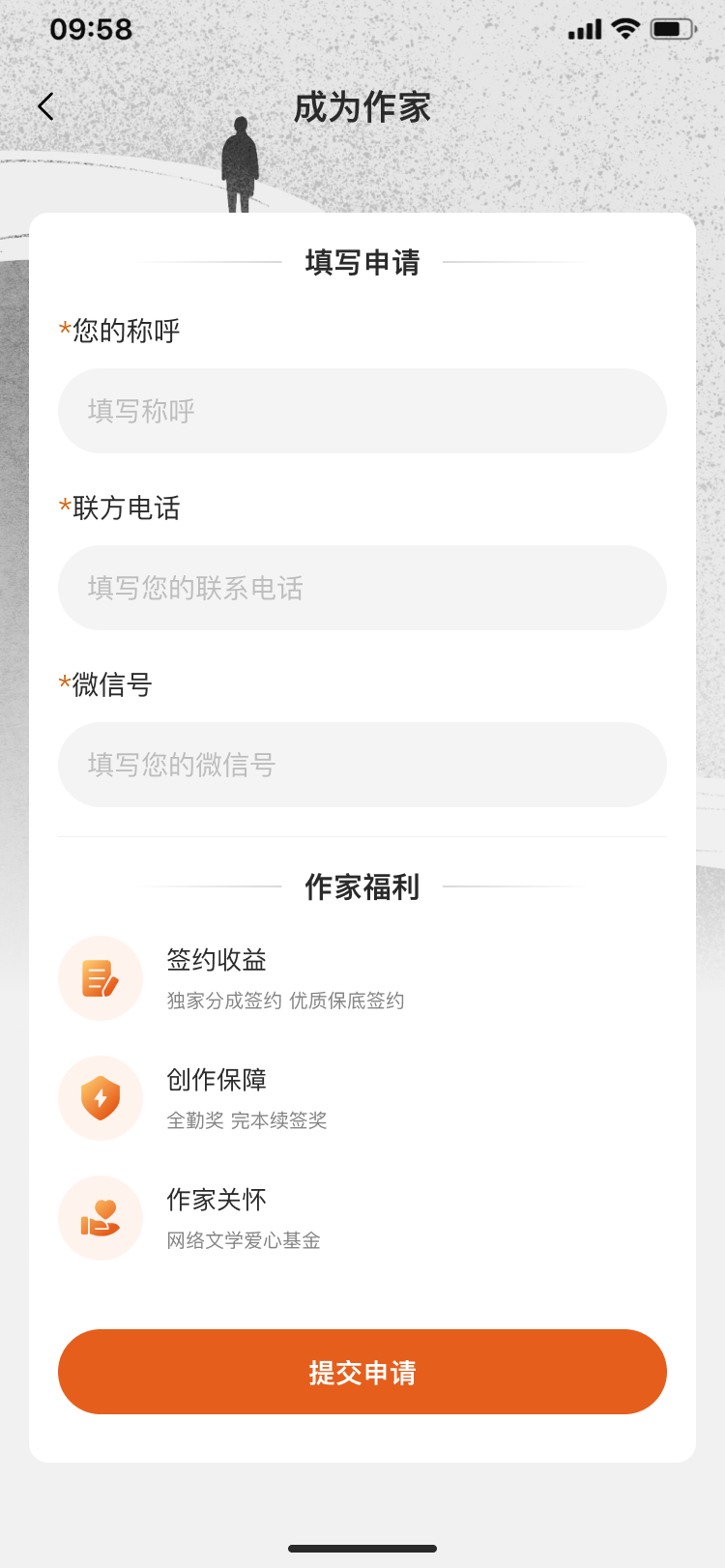Submit with the 提交申请 button
725x1568 pixels.
[x=362, y=1372]
